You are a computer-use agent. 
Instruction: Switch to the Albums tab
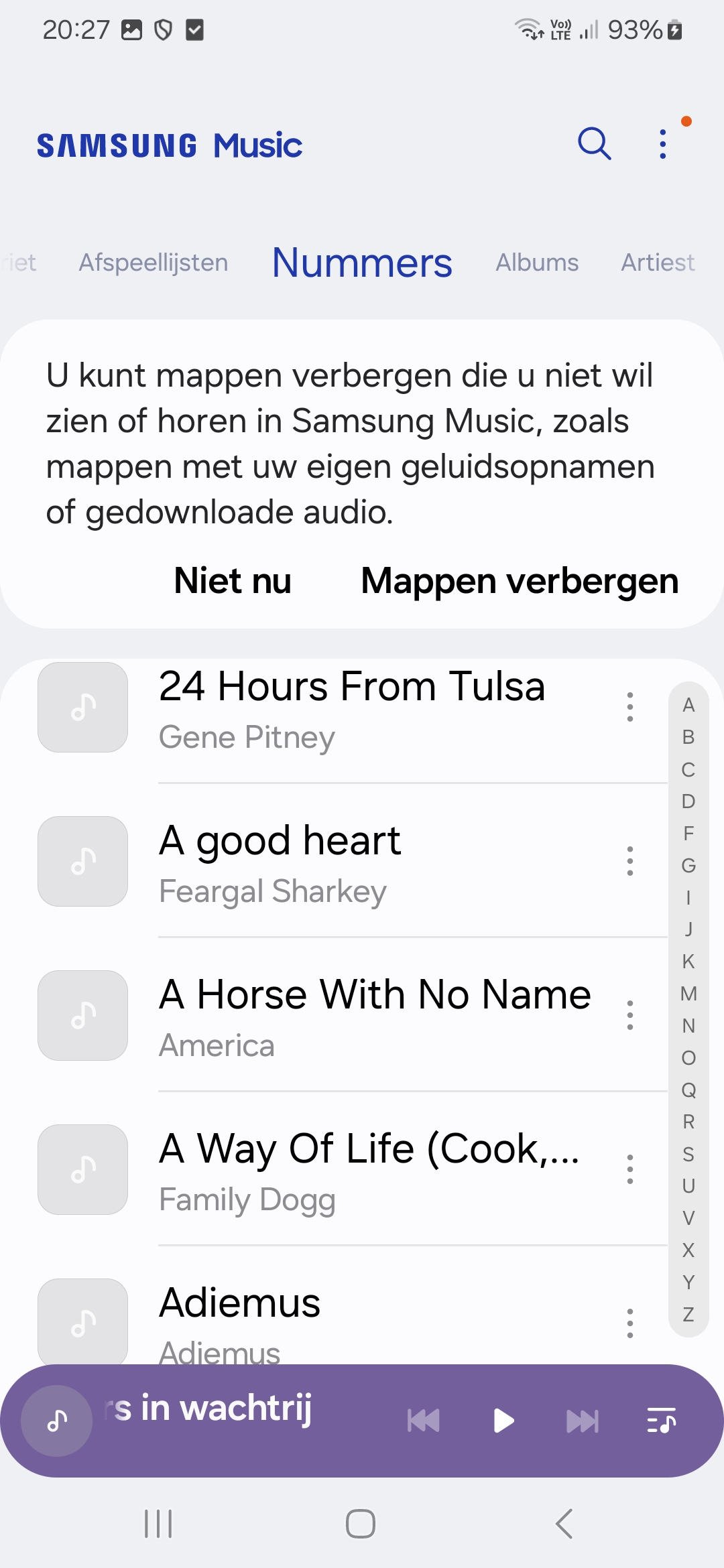click(537, 262)
